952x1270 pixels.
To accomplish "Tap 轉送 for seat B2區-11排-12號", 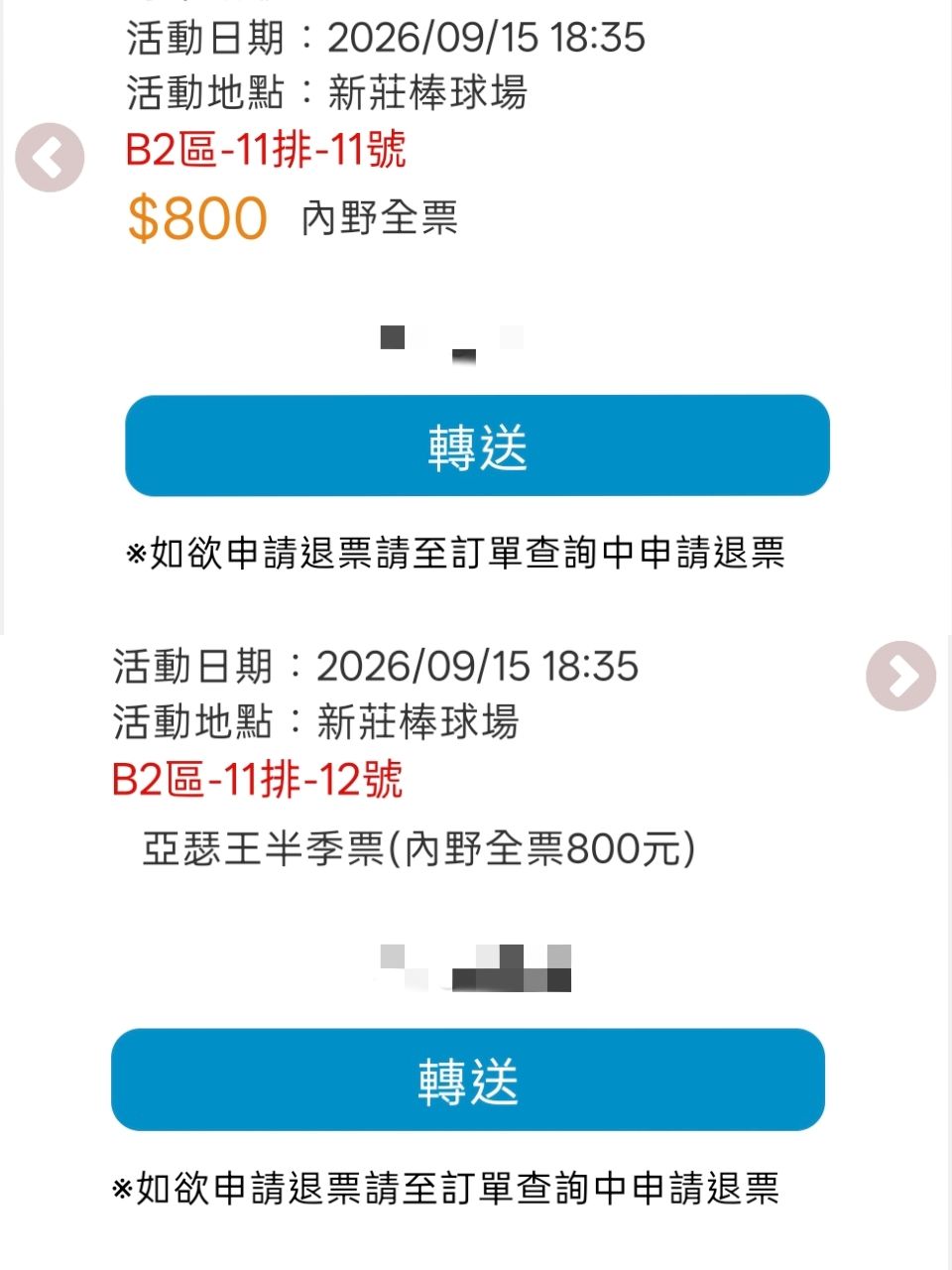I will point(468,1079).
